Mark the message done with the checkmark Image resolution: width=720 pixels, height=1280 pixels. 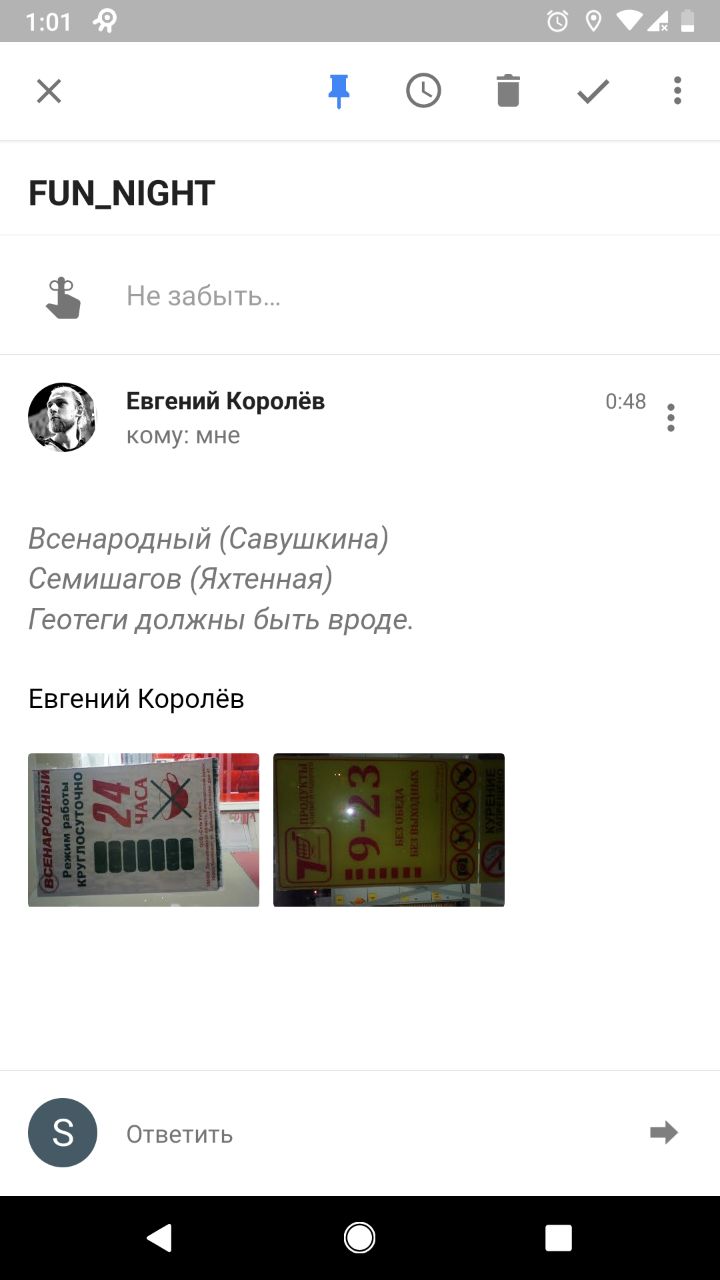click(593, 92)
